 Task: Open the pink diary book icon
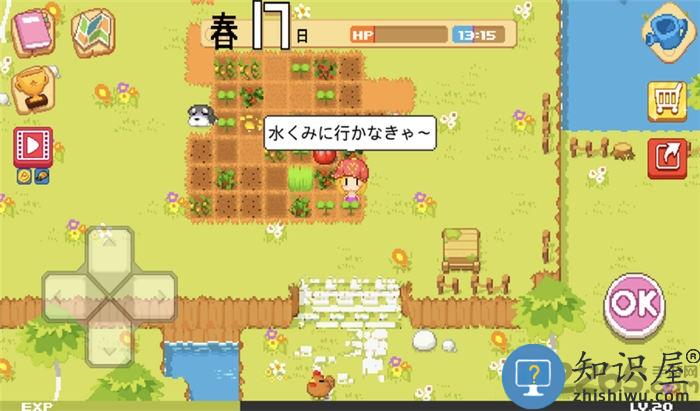pos(34,33)
